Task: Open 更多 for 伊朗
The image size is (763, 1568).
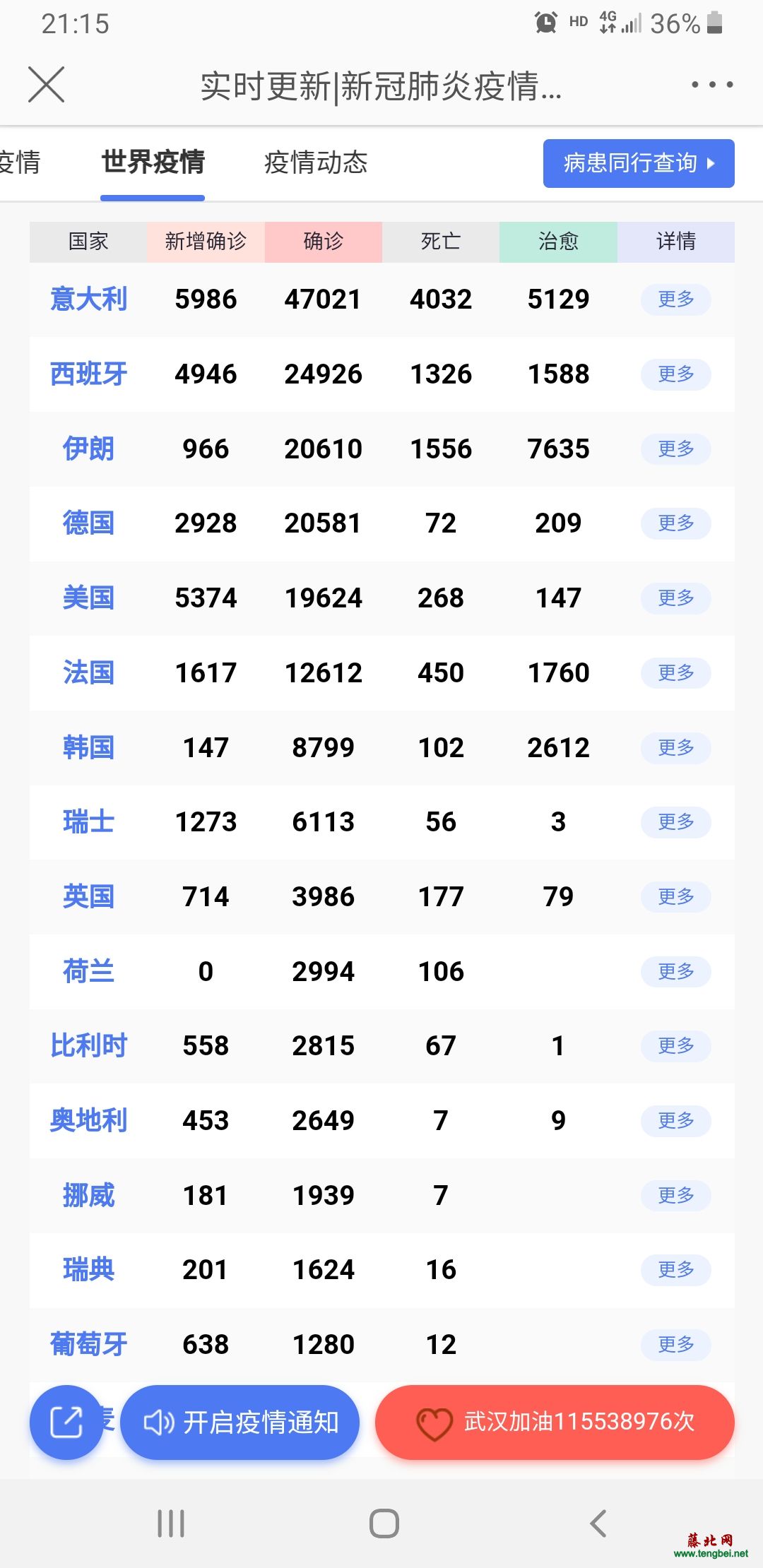Action: point(675,449)
